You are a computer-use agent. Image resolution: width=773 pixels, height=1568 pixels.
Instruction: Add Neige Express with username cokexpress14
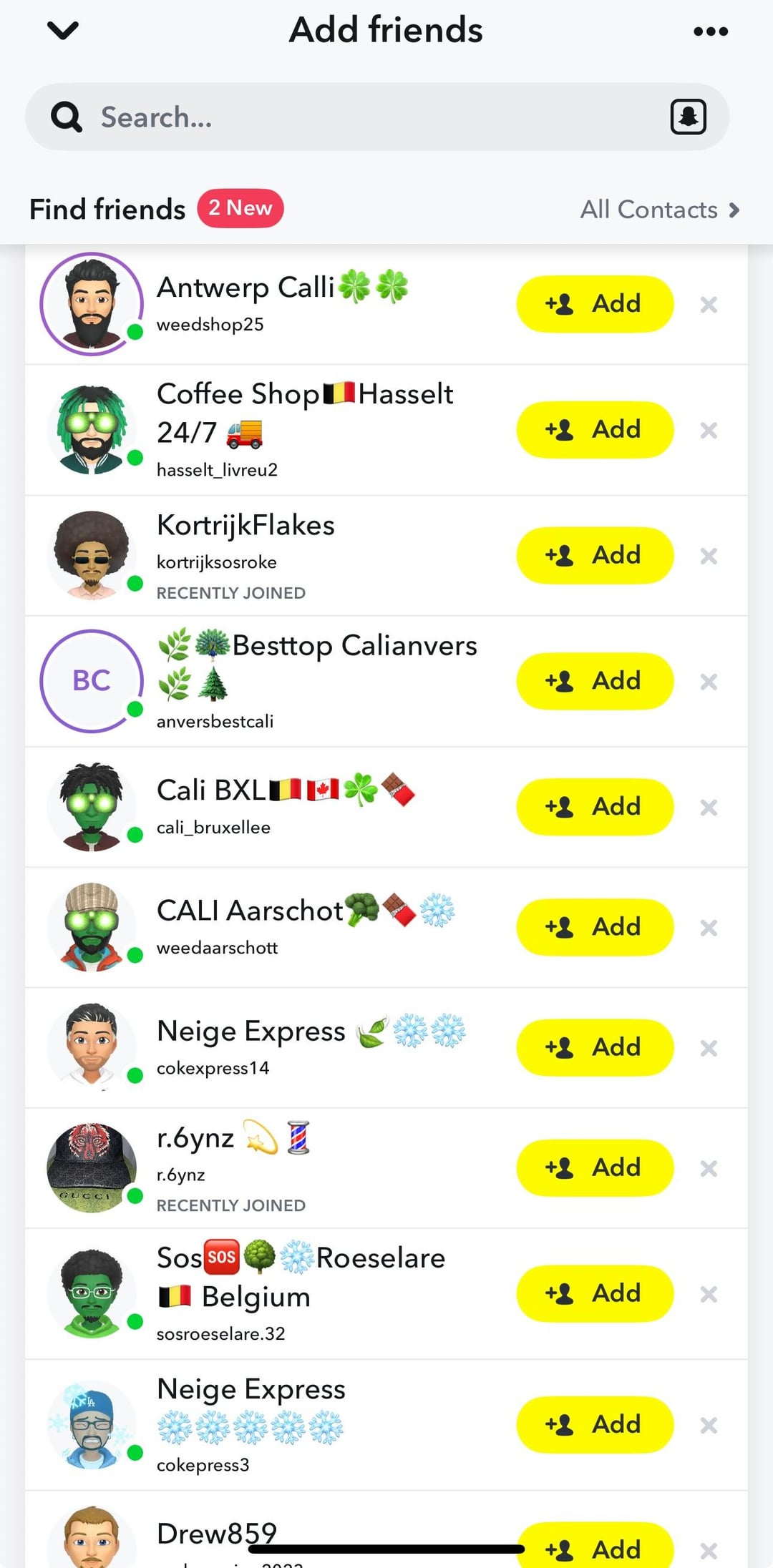[595, 1047]
